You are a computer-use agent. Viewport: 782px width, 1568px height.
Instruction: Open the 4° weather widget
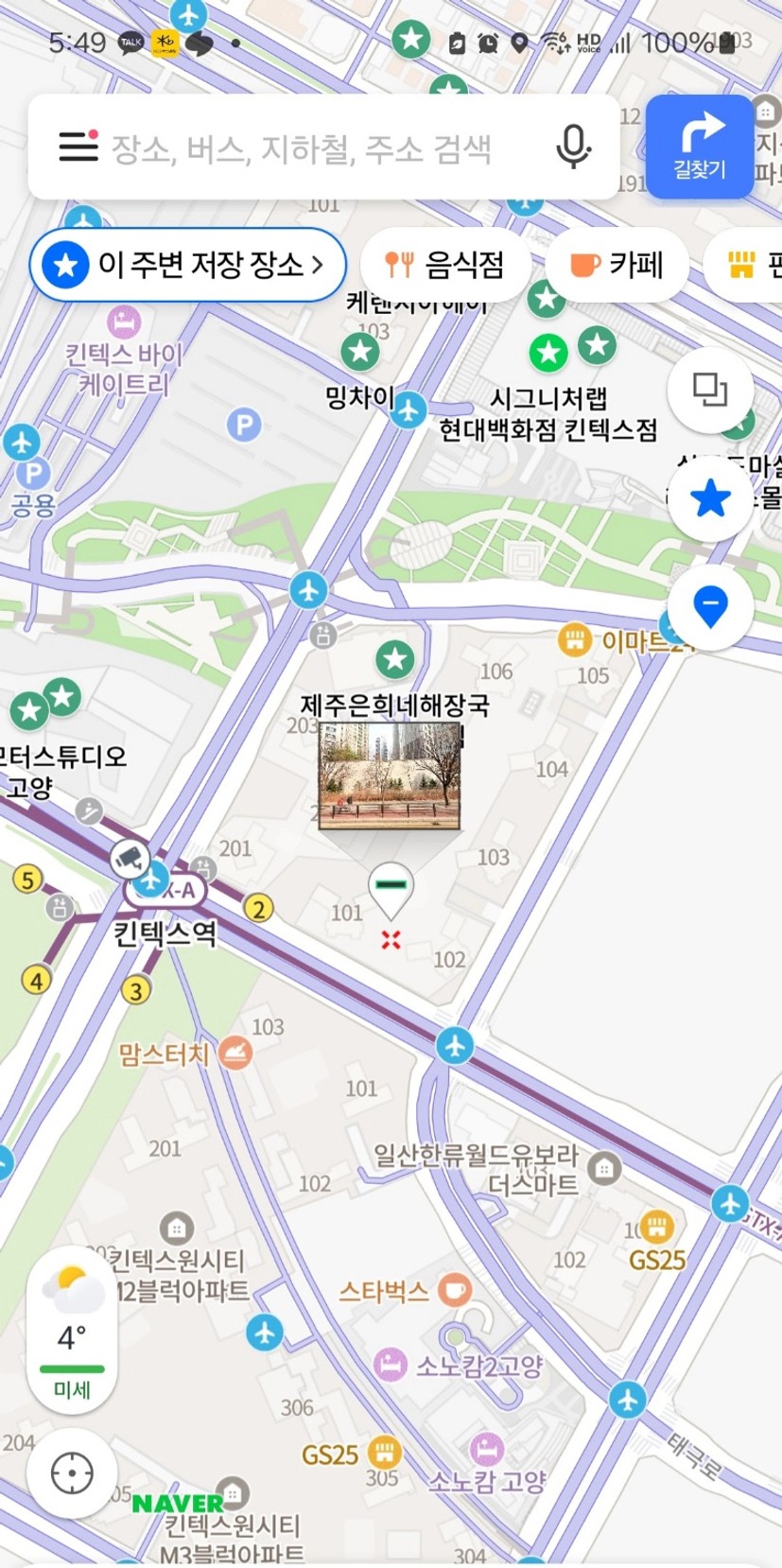(x=73, y=1333)
